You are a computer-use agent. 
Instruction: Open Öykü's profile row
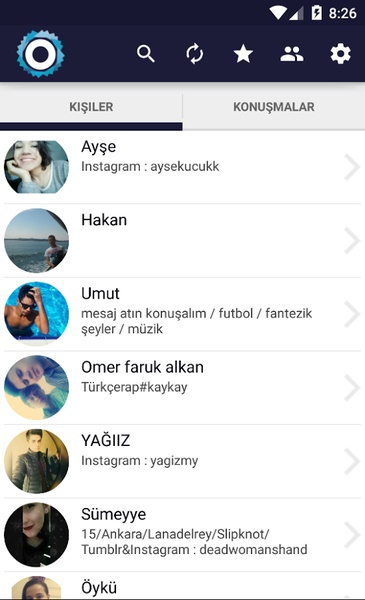pyautogui.click(x=182, y=586)
